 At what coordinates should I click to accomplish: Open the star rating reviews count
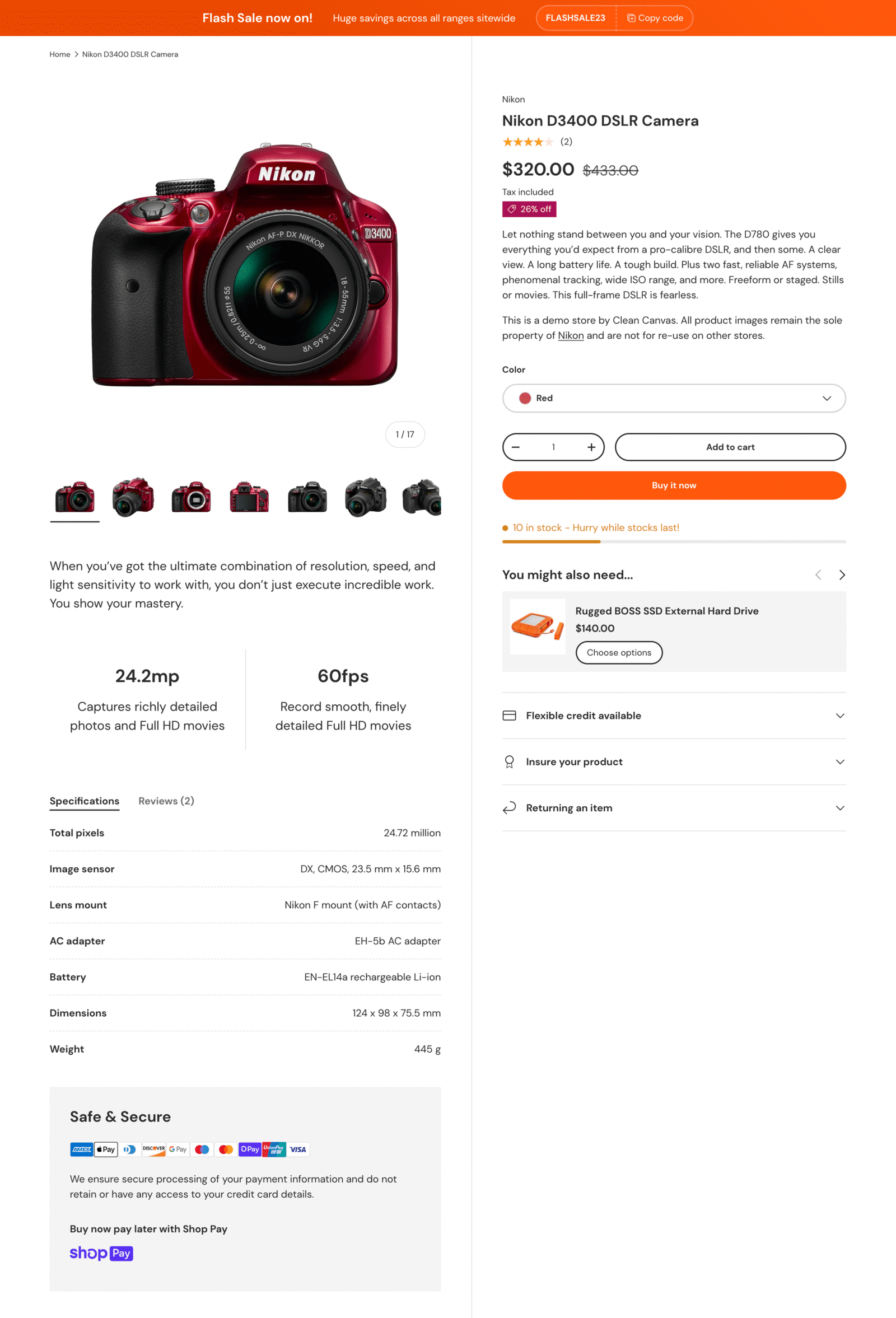(566, 142)
